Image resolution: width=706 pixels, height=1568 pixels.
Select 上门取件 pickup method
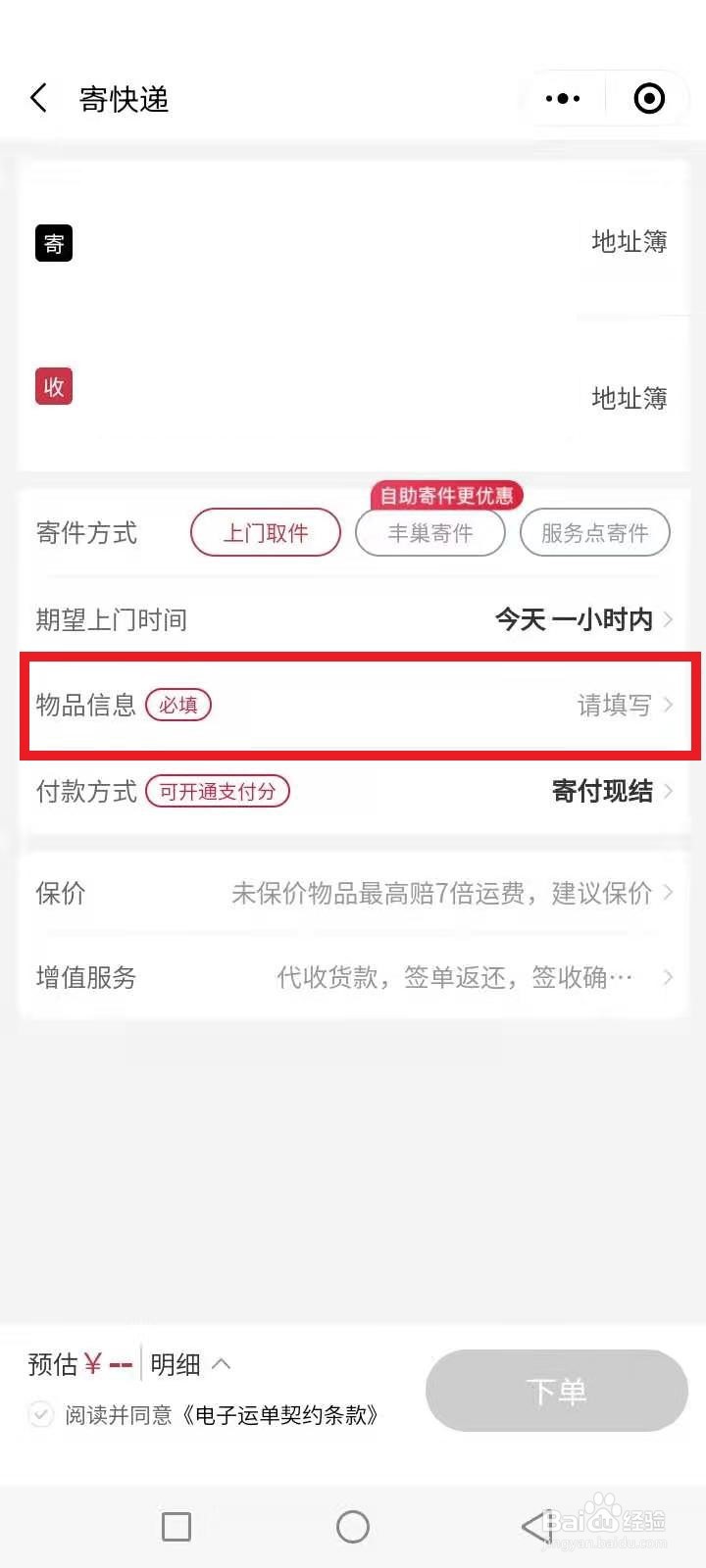point(265,532)
